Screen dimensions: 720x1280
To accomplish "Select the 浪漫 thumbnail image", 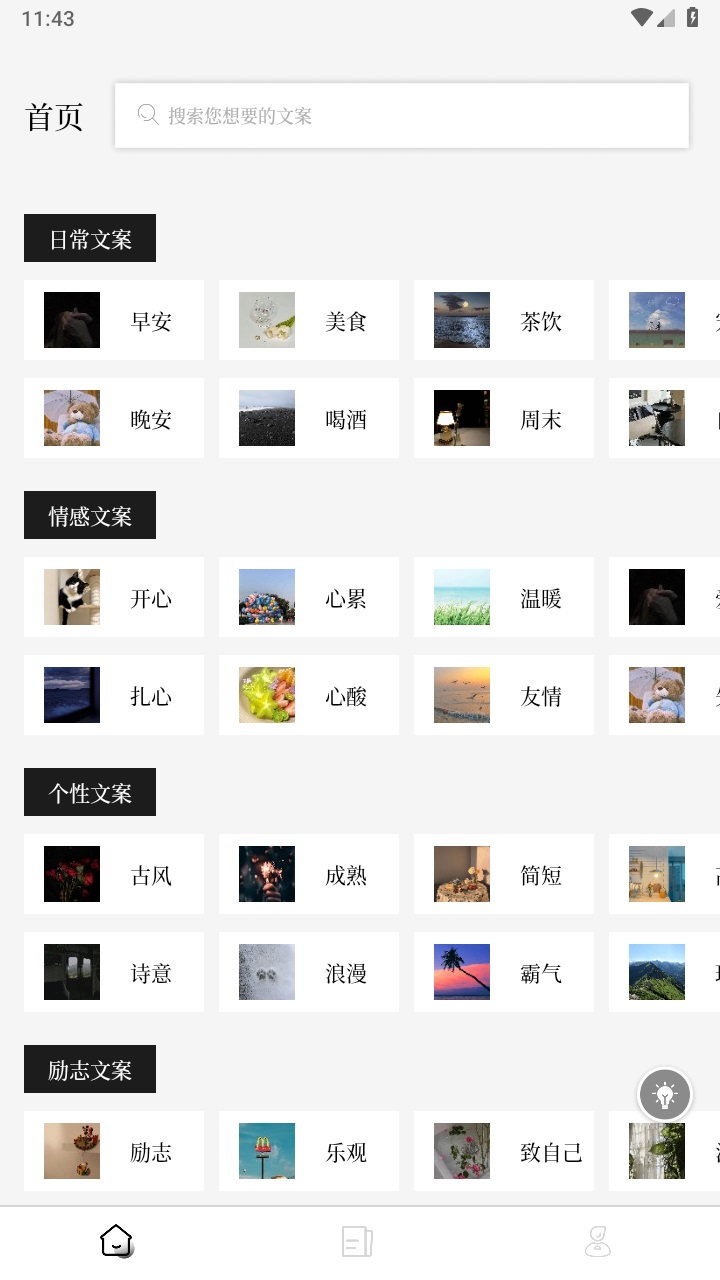I will point(266,972).
